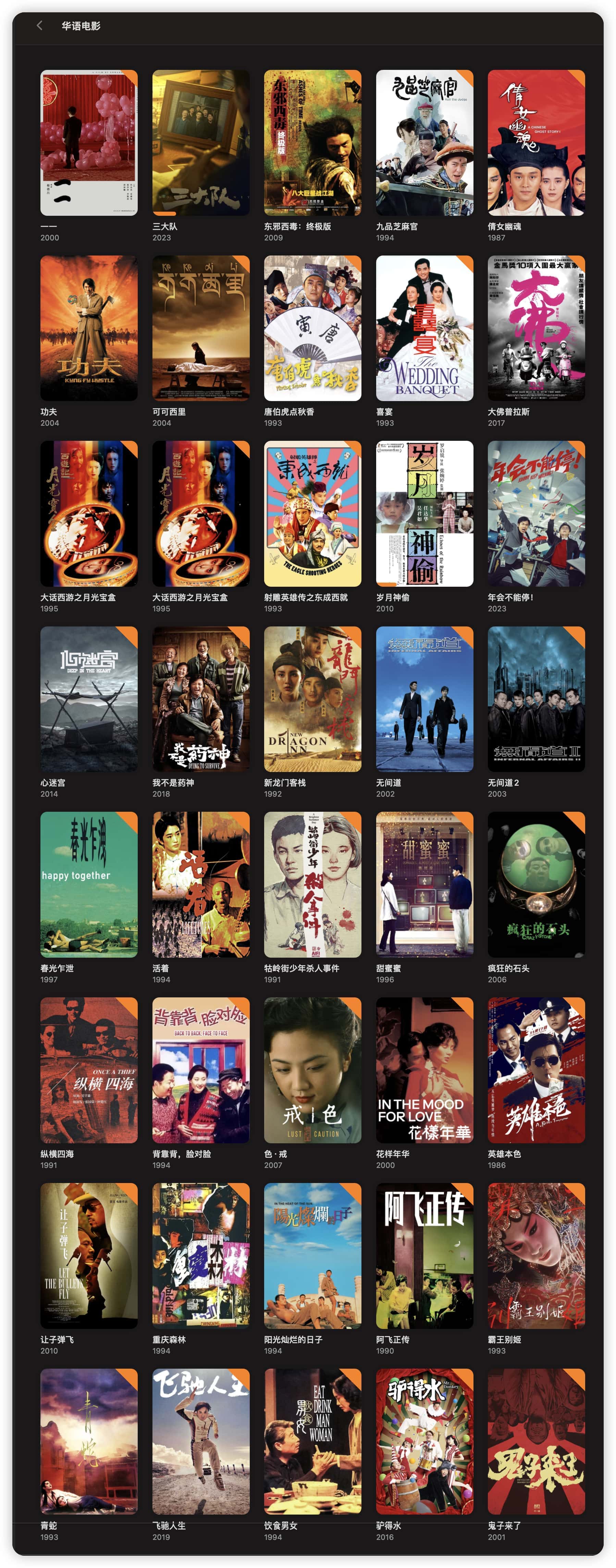
Task: Open 东邪西毒：终极版 poster
Action: click(312, 142)
